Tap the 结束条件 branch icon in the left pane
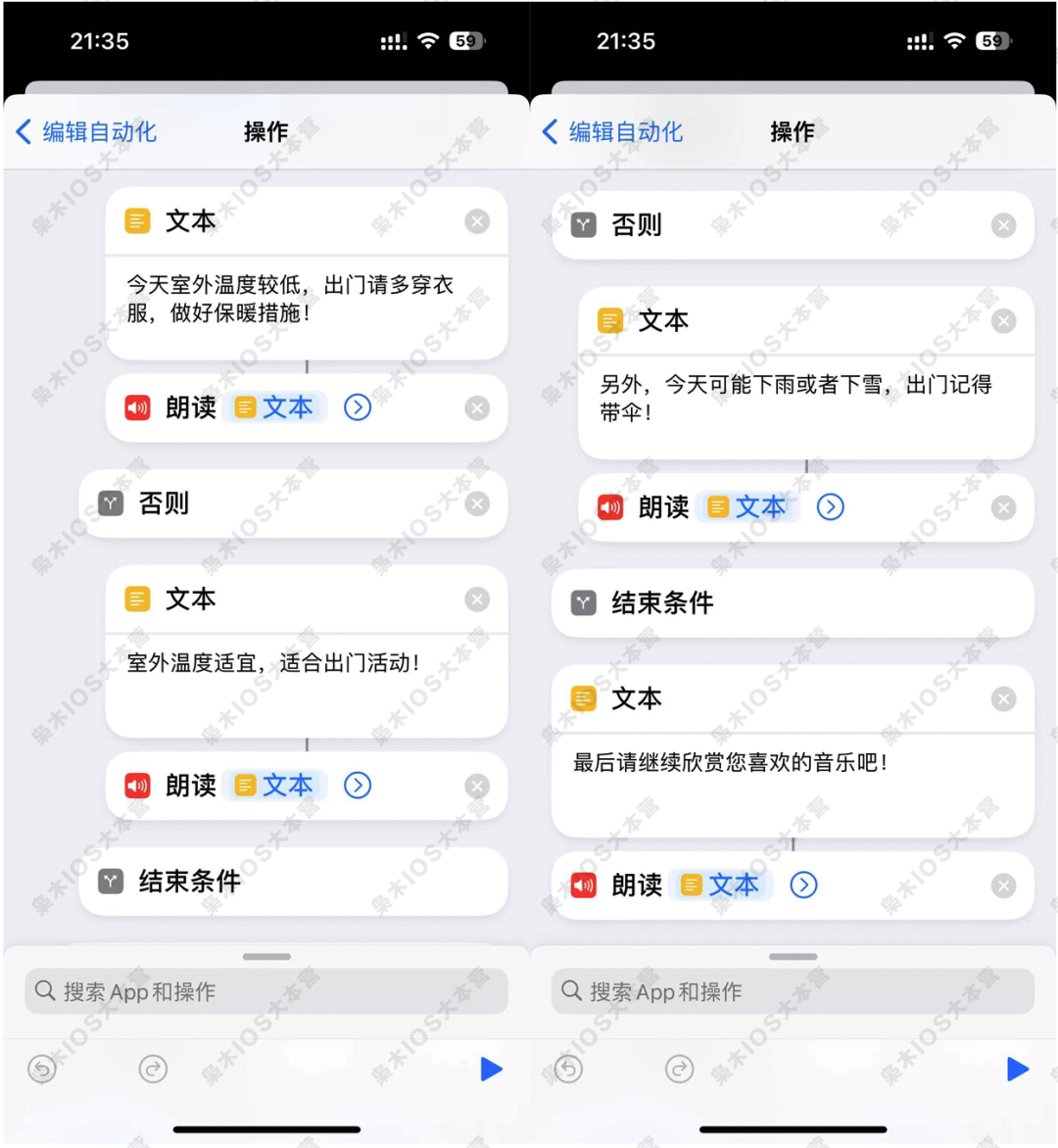Image resolution: width=1058 pixels, height=1148 pixels. (x=109, y=882)
